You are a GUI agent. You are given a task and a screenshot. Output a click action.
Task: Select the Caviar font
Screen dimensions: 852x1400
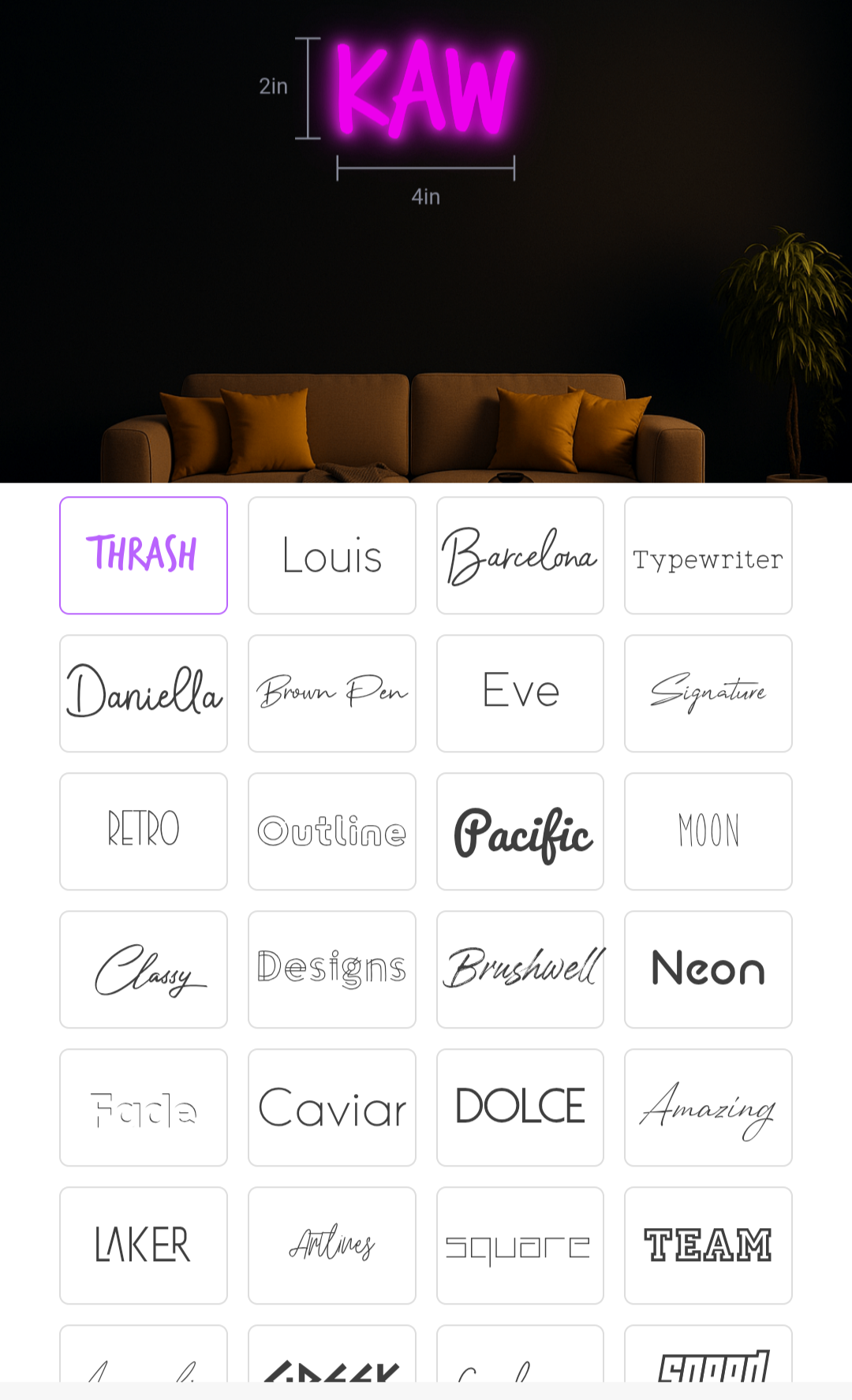tap(332, 1107)
